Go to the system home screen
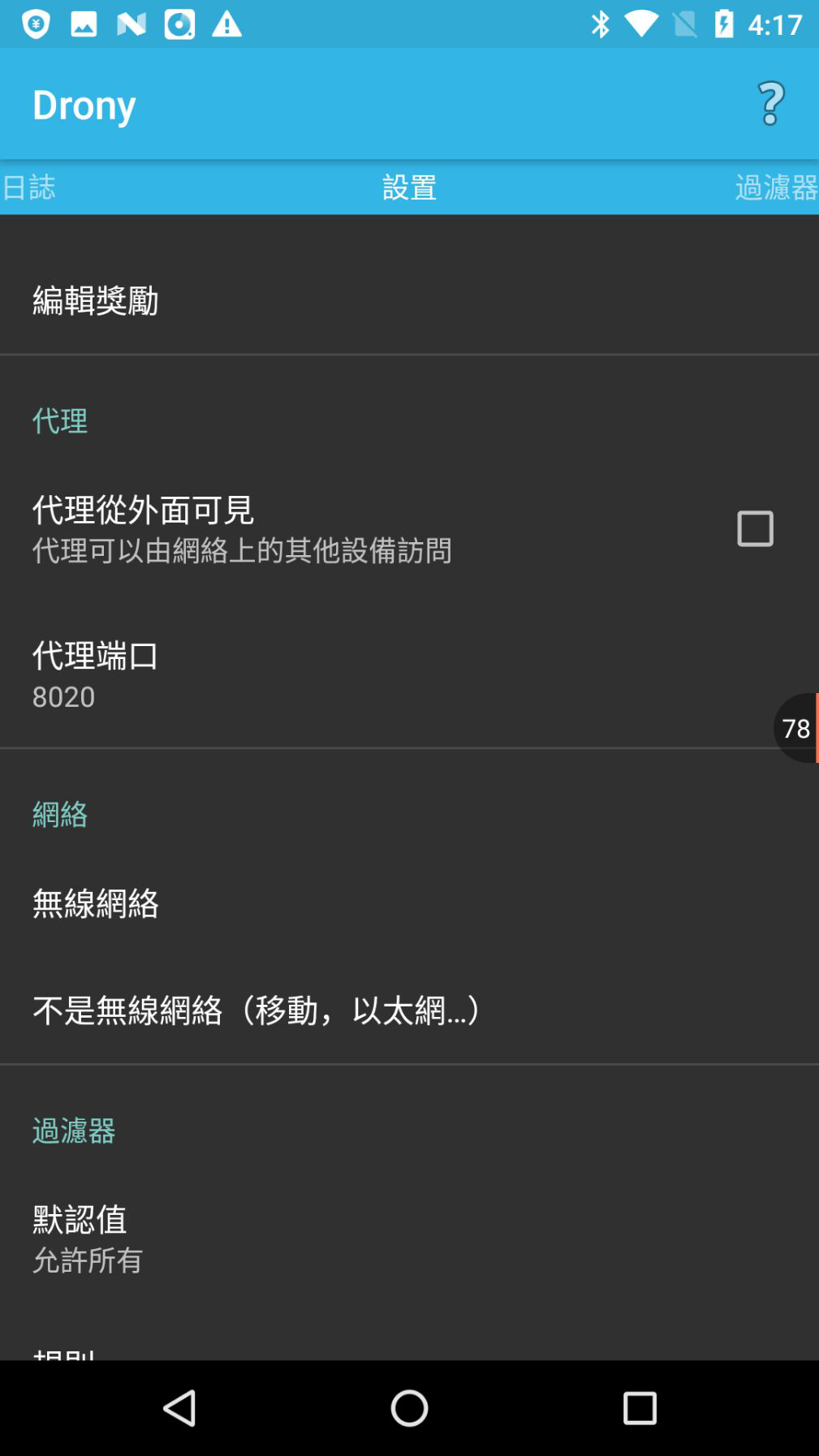The image size is (819, 1456). pos(409,1408)
